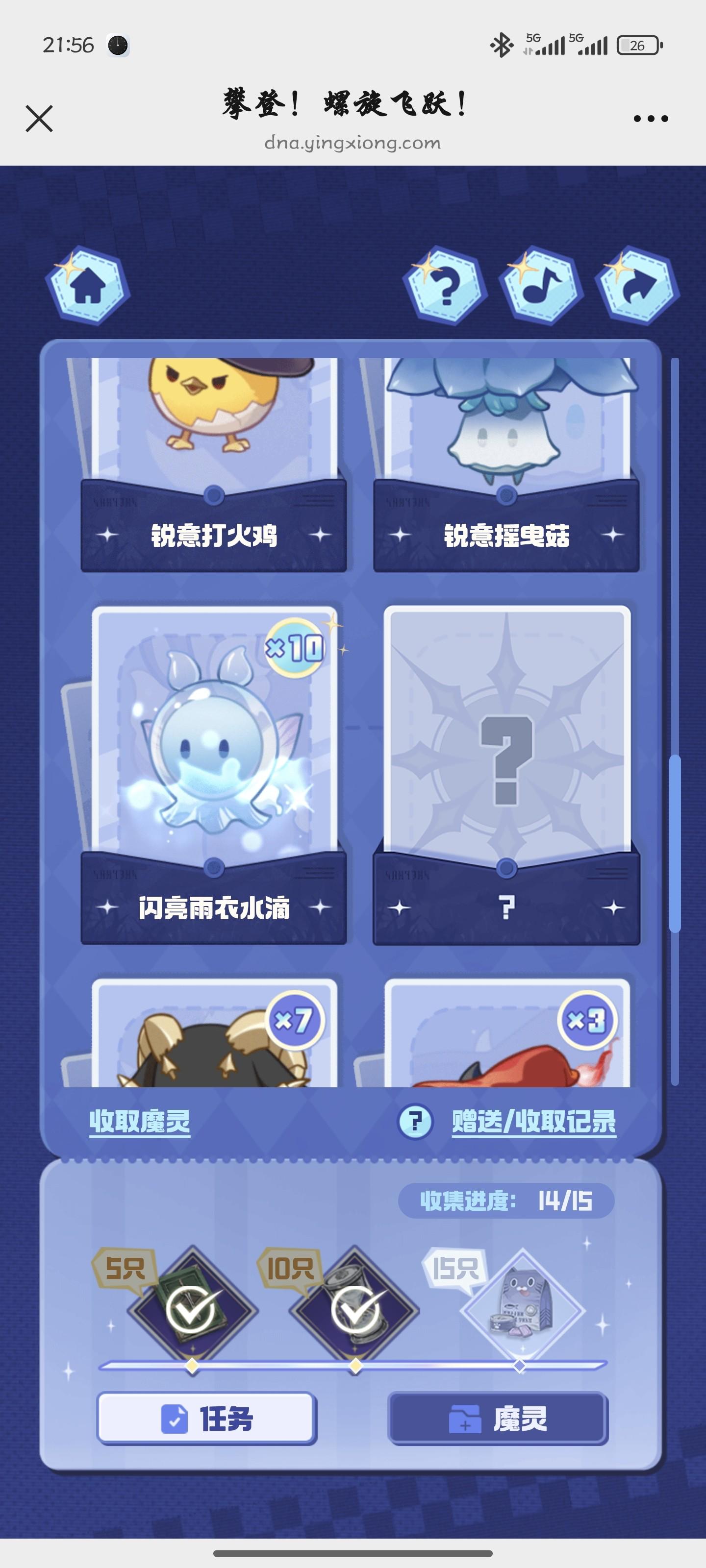Tap the 15只 reward icon
This screenshot has height=1568, width=706.
tap(522, 1309)
